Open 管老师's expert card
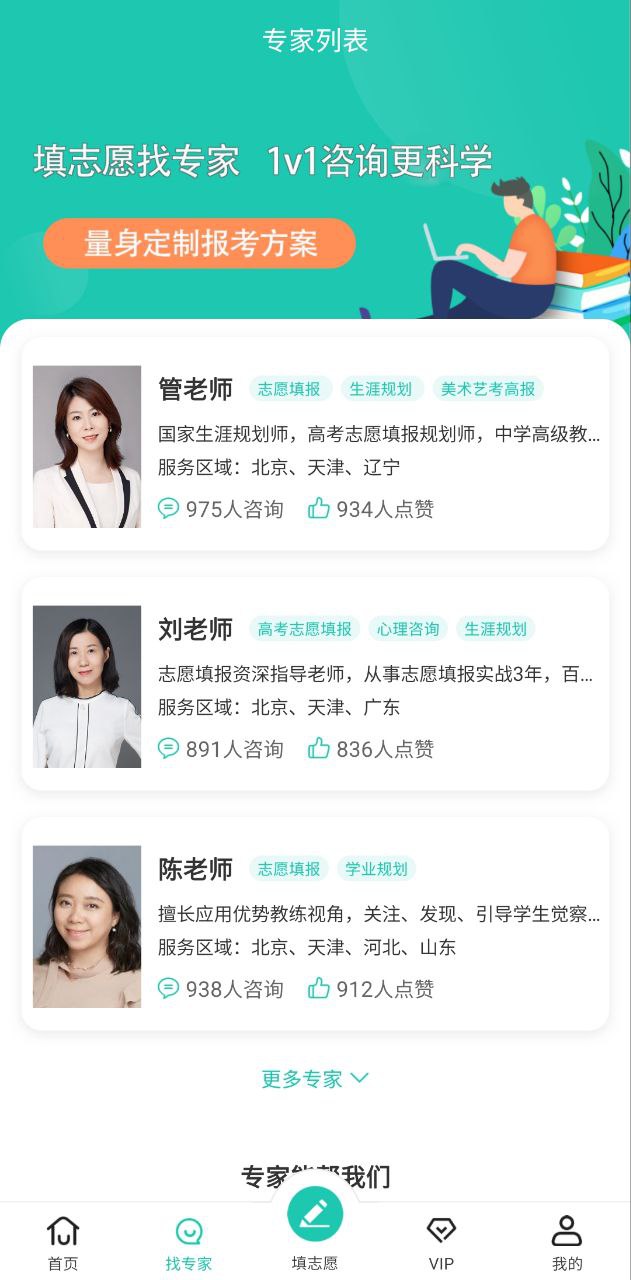This screenshot has width=631, height=1280. [315, 445]
